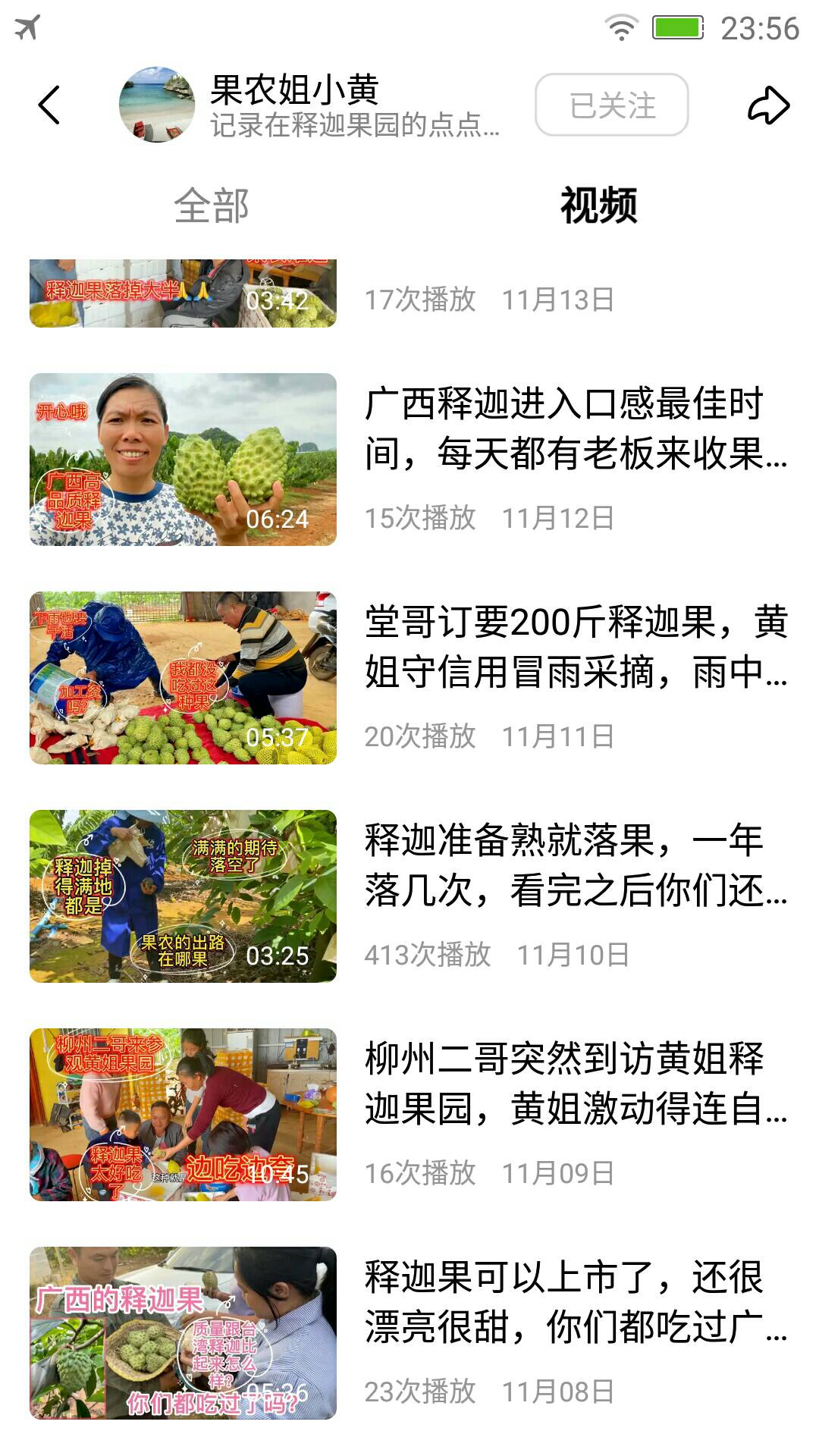
Task: Go back using the top-left arrow
Action: click(49, 105)
